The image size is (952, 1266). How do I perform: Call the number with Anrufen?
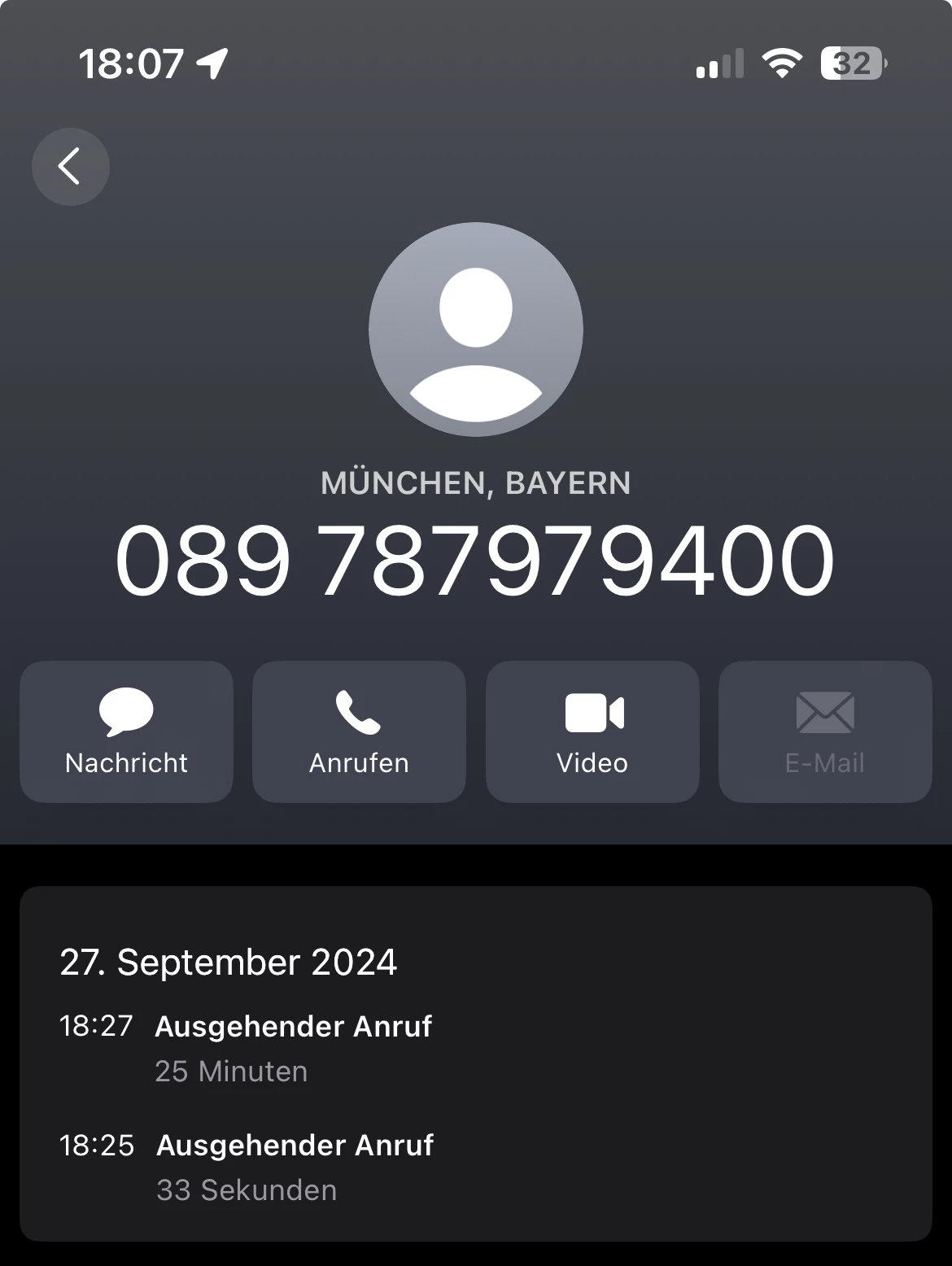coord(359,731)
